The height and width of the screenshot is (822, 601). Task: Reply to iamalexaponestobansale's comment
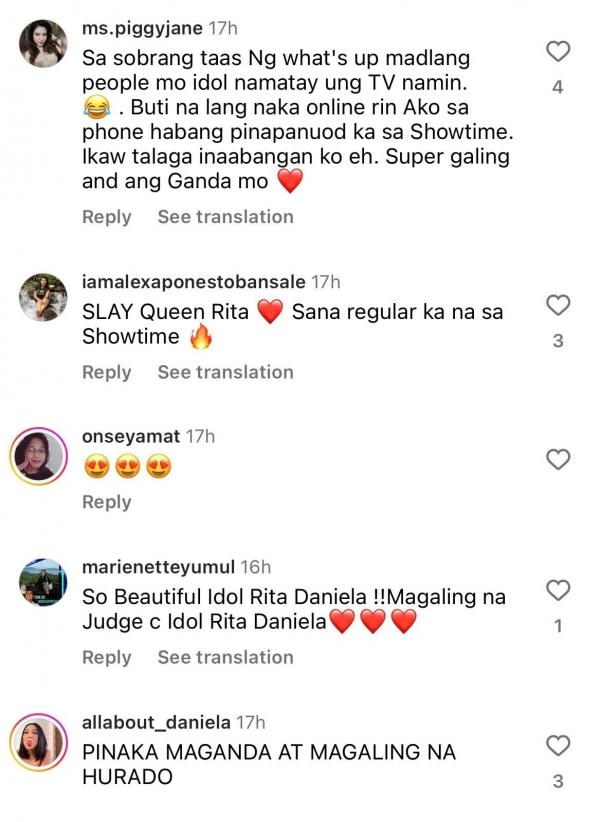click(106, 372)
